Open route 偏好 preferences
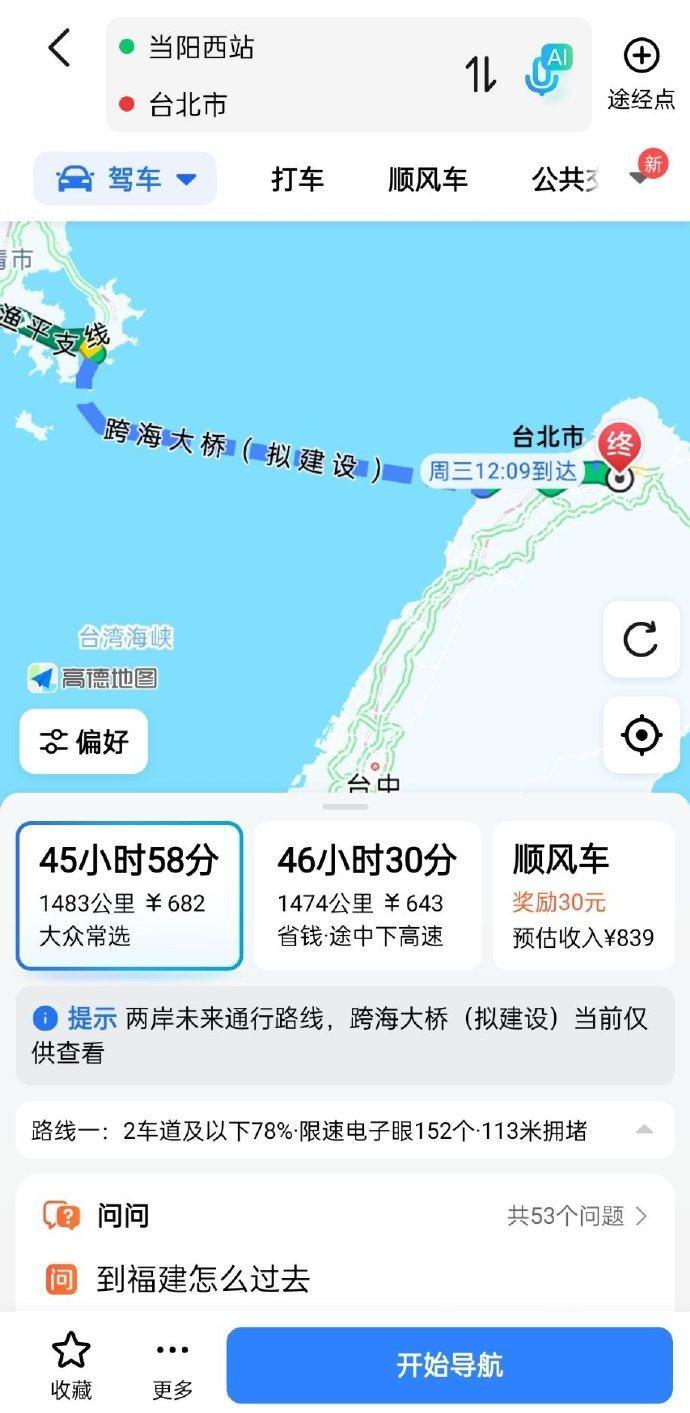This screenshot has height=1413, width=690. 84,741
